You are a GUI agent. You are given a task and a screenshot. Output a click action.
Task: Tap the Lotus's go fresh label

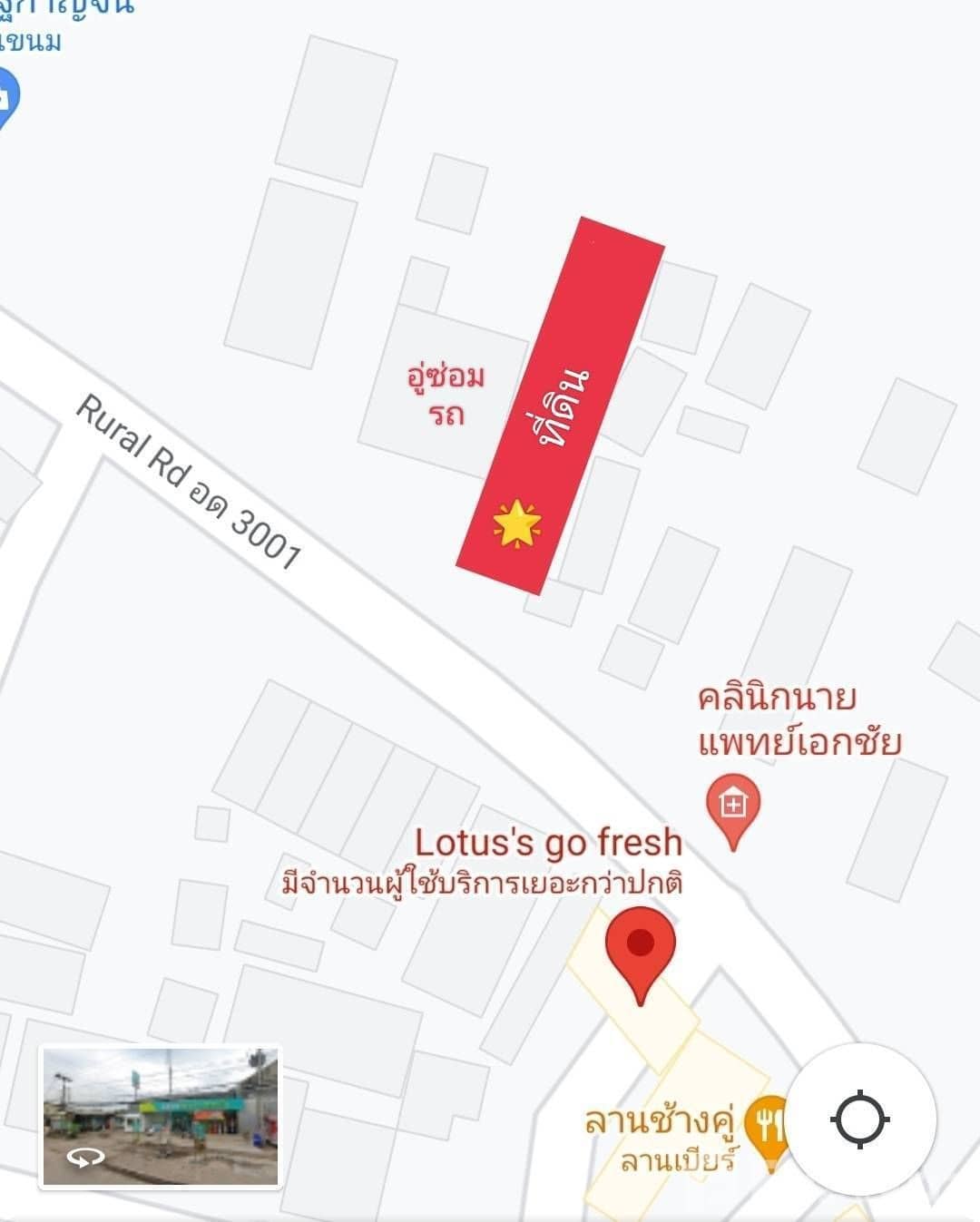[x=548, y=842]
